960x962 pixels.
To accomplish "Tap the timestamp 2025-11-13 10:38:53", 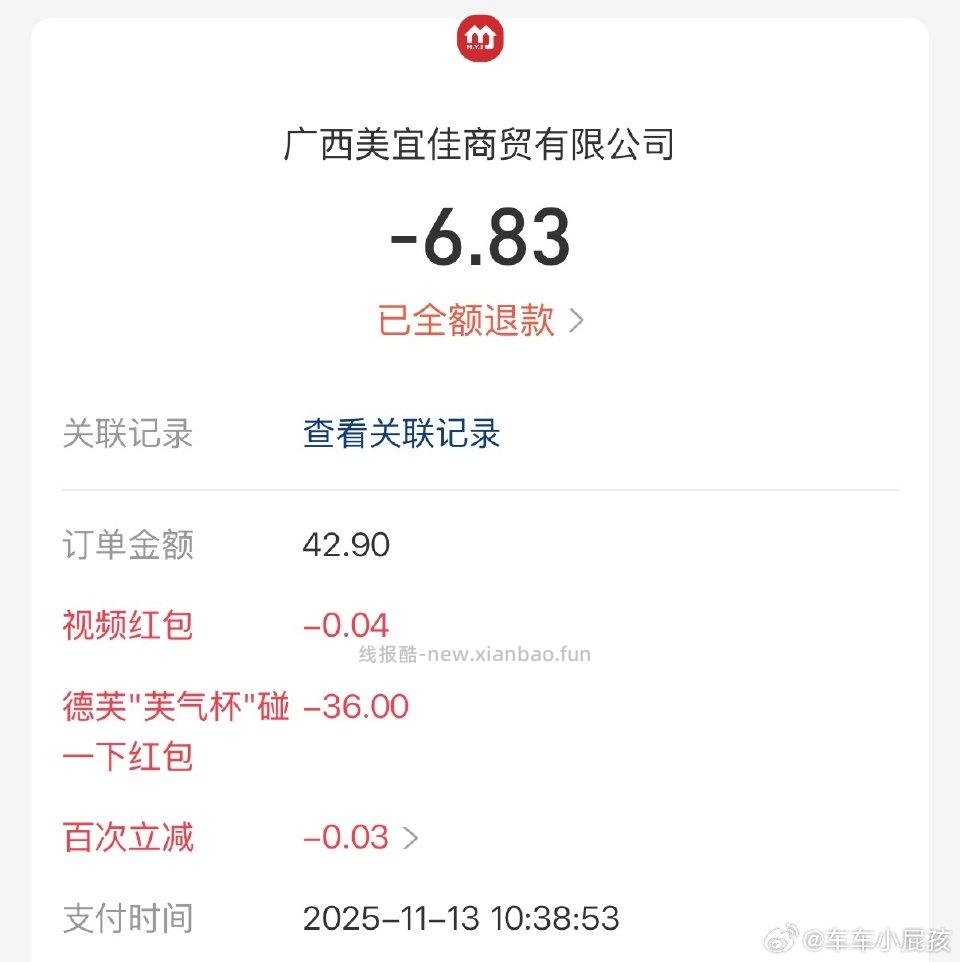I will pyautogui.click(x=462, y=916).
